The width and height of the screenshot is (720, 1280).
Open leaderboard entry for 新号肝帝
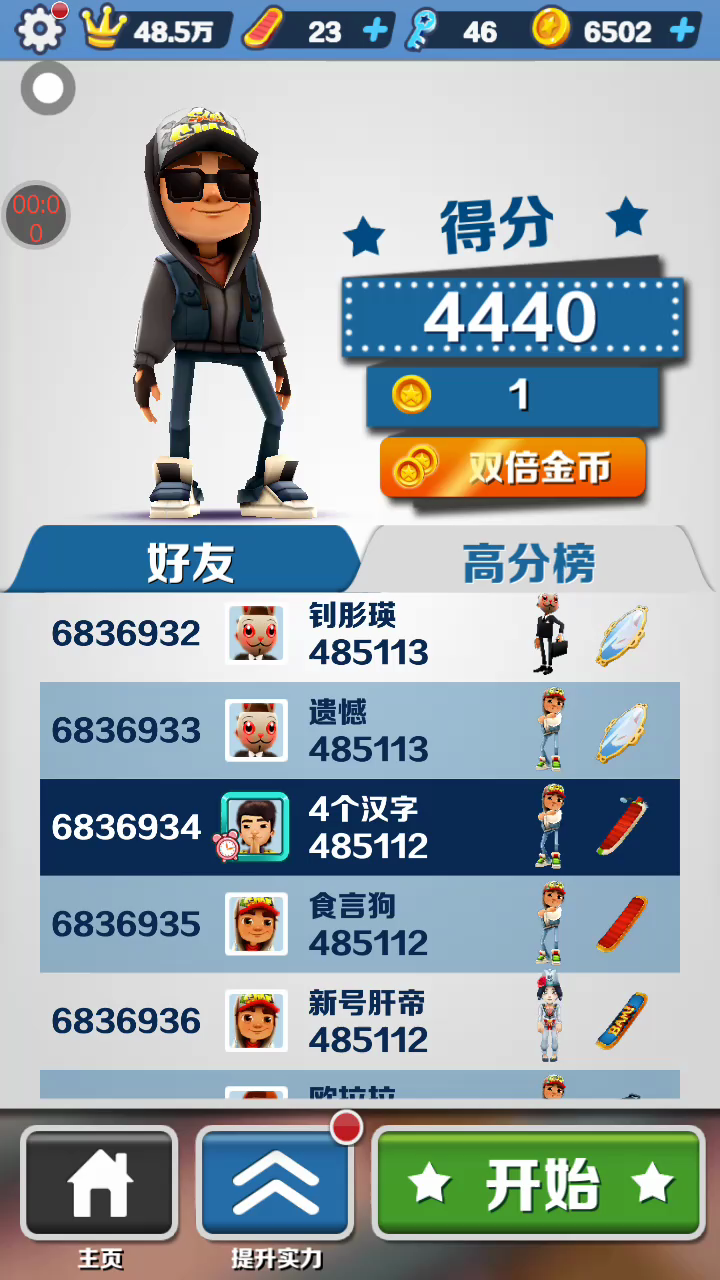point(360,1021)
